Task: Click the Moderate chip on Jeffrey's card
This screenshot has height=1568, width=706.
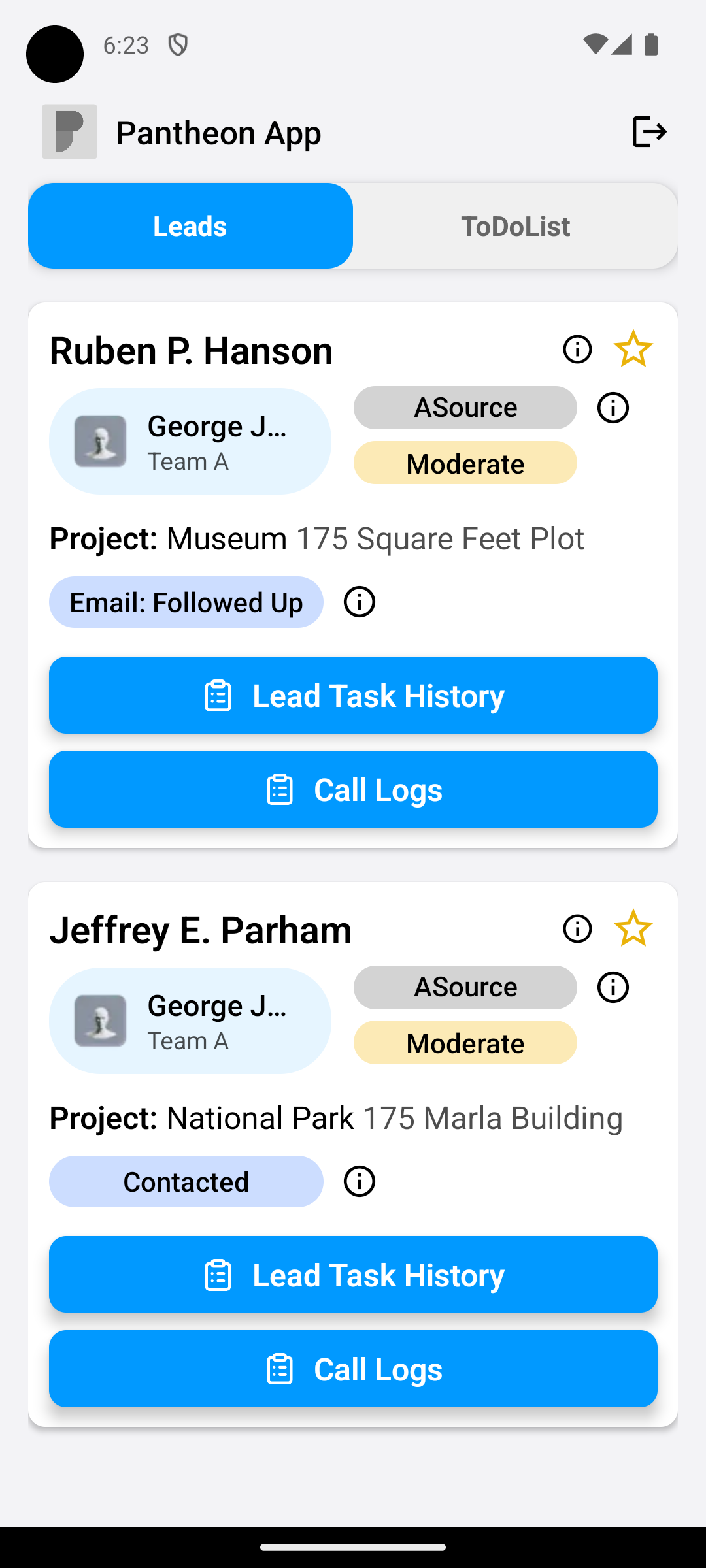Action: pyautogui.click(x=465, y=1043)
